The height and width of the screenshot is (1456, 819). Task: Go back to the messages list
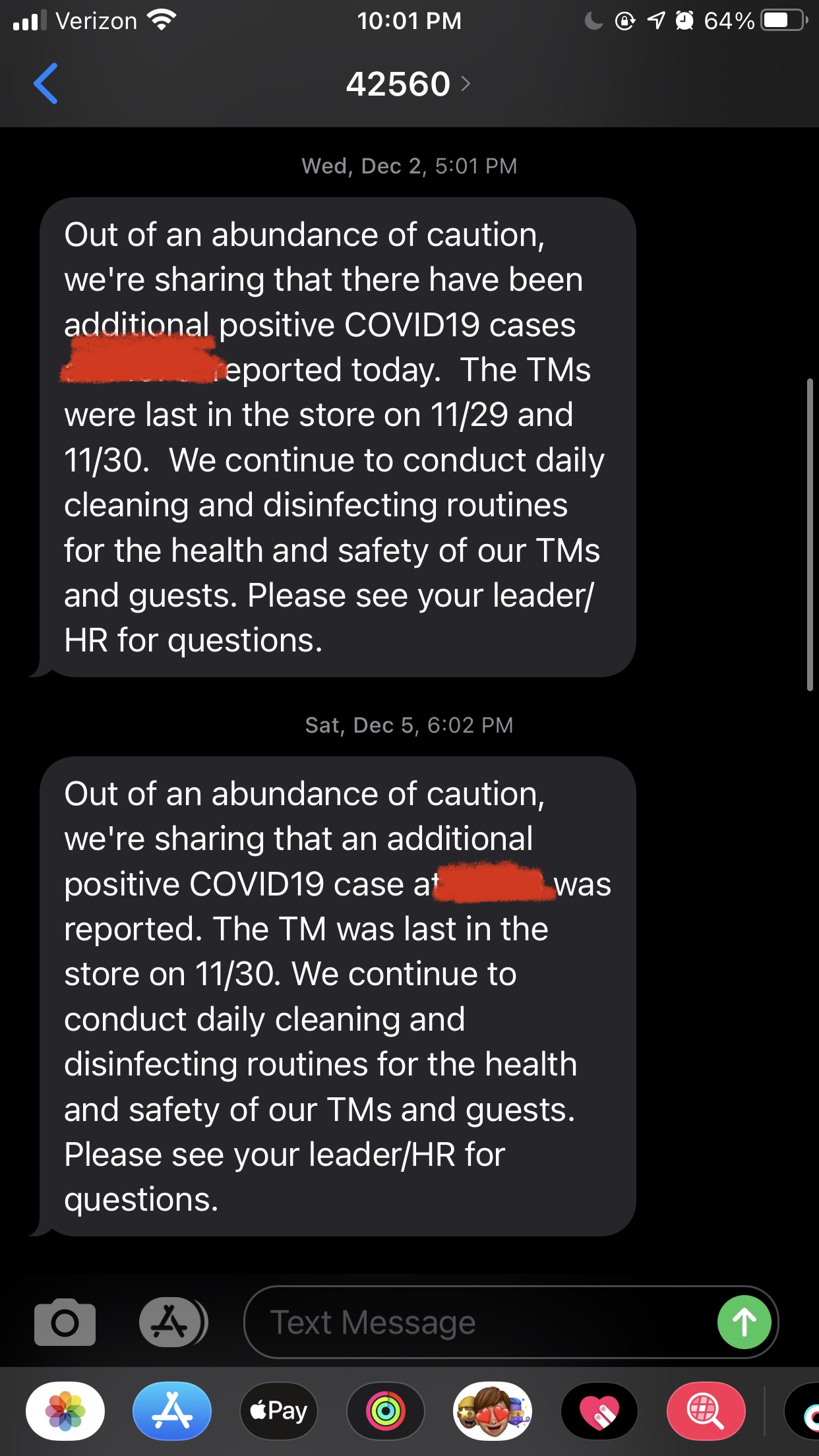point(46,84)
